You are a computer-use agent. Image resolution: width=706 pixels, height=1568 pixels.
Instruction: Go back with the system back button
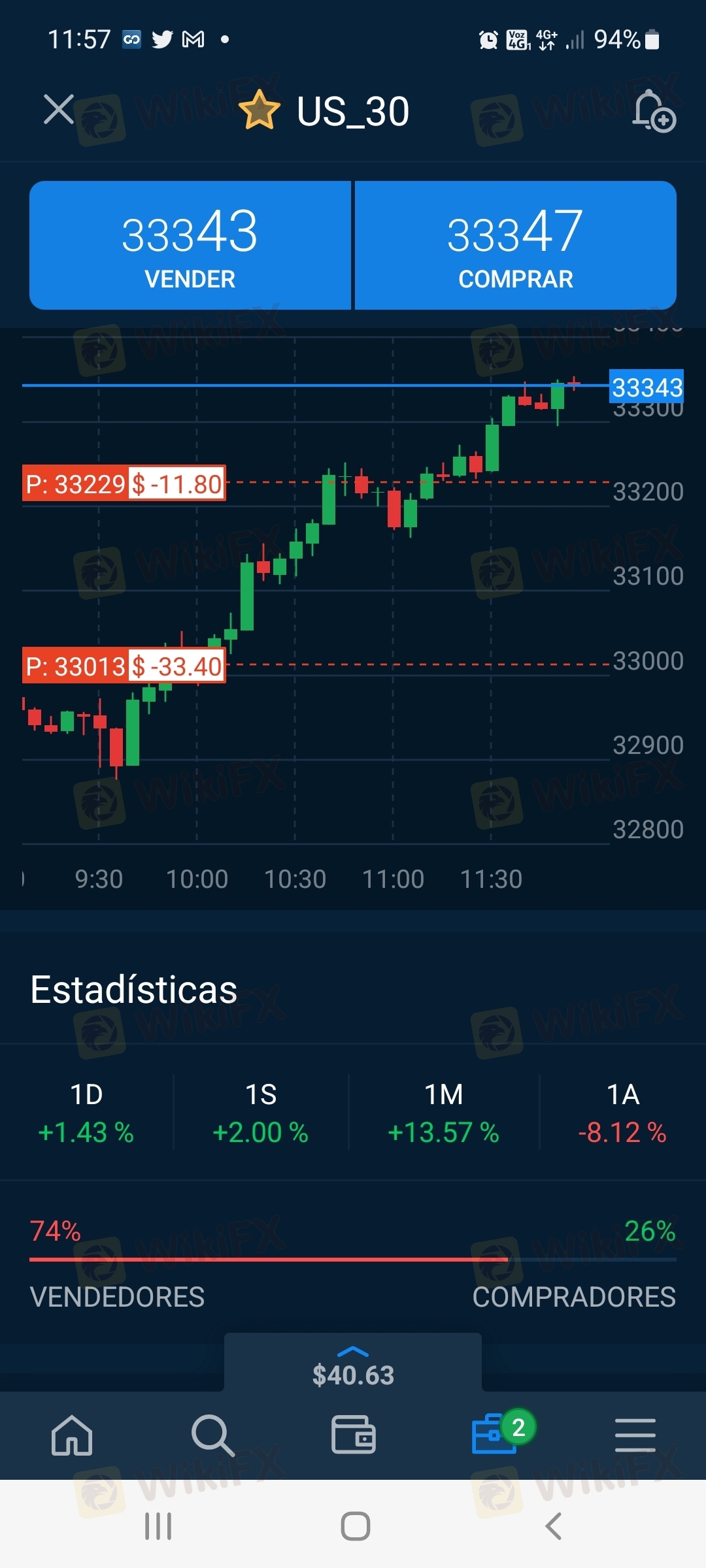click(x=553, y=1526)
